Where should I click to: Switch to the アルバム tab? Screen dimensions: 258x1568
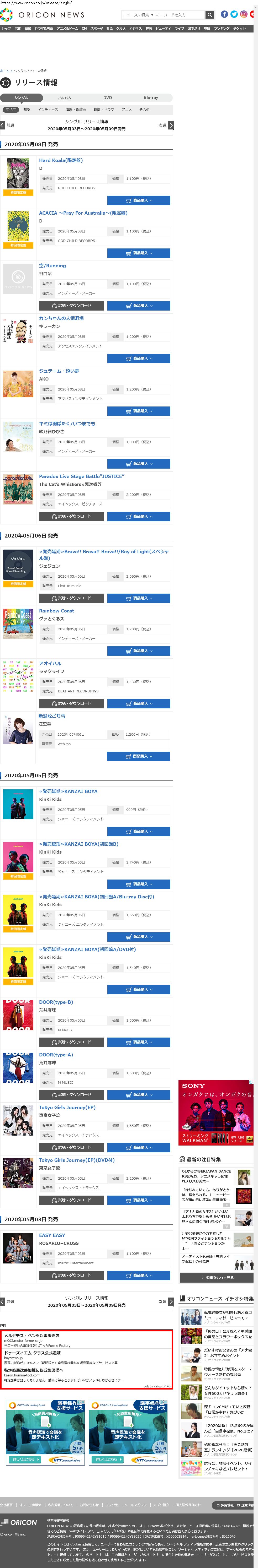pos(64,97)
